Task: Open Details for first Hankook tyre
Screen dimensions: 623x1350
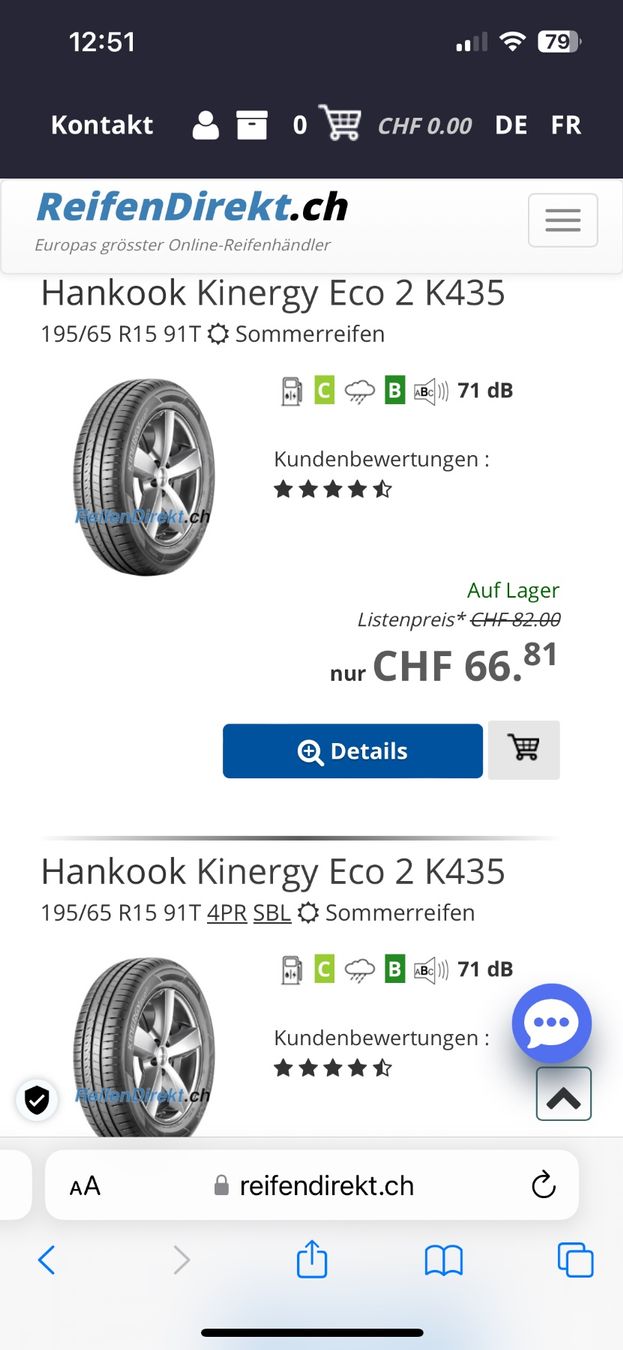Action: pyautogui.click(x=352, y=751)
